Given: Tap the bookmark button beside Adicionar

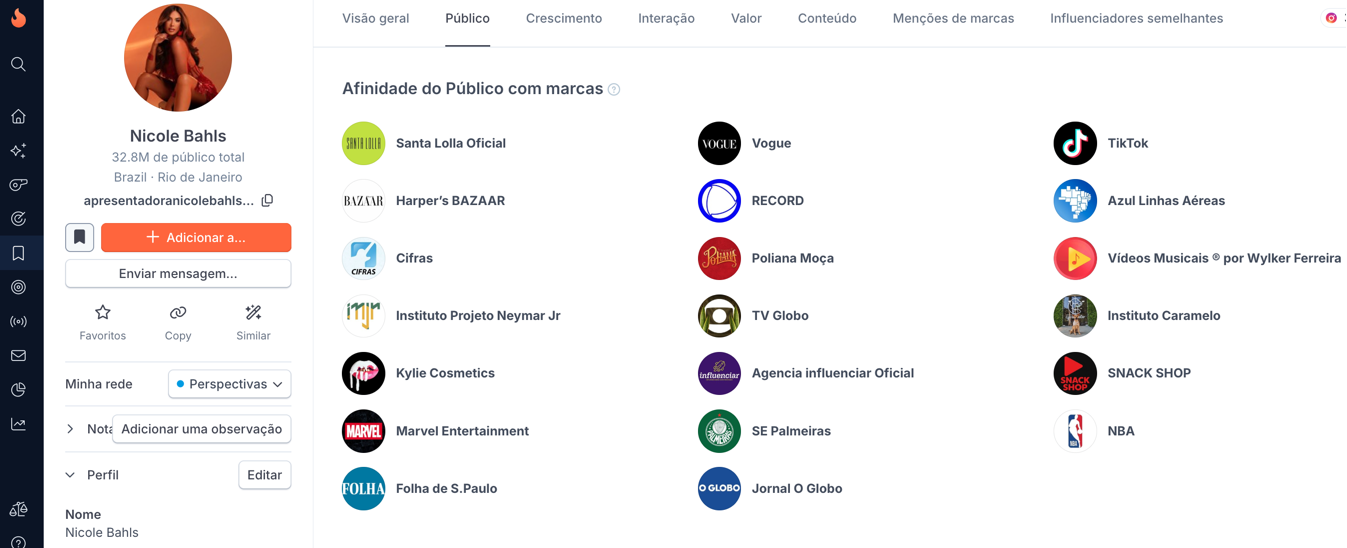Looking at the screenshot, I should pyautogui.click(x=80, y=237).
